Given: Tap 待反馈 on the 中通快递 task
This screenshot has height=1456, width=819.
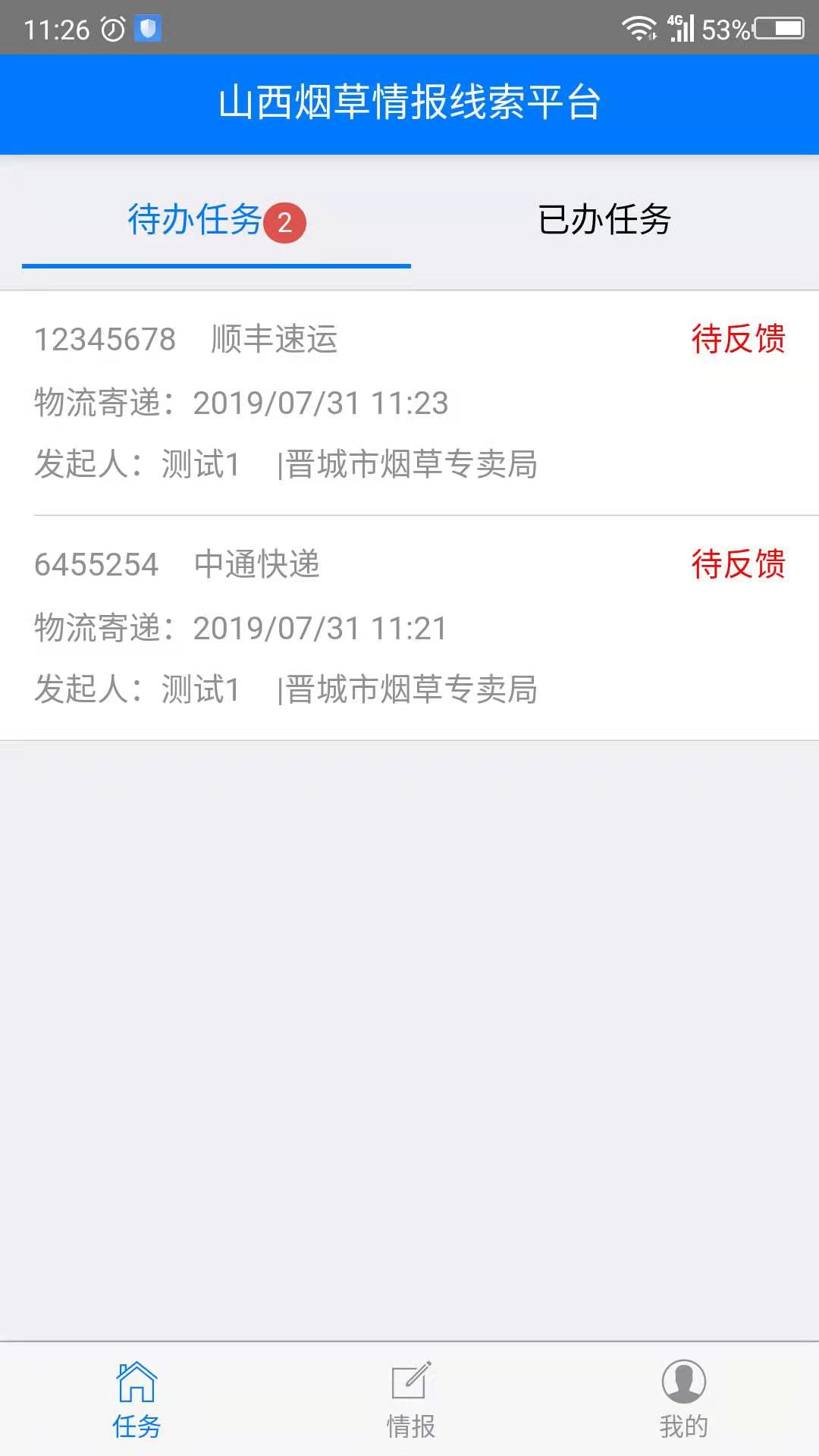Looking at the screenshot, I should pyautogui.click(x=737, y=565).
